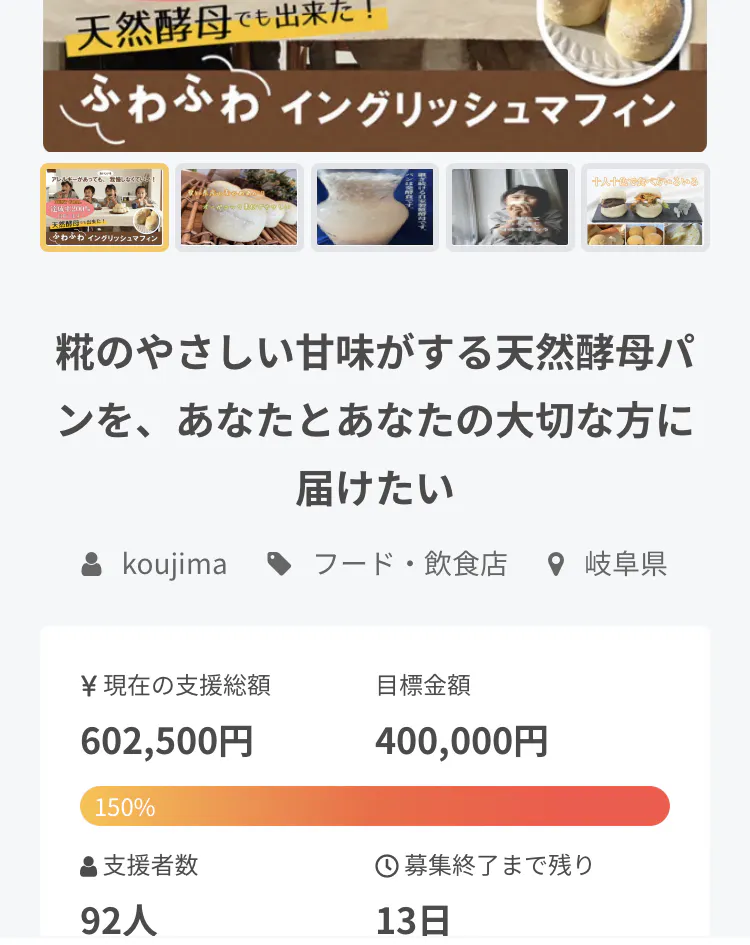Select the second thumbnail of muffins on a tray
This screenshot has width=750, height=945.
click(239, 207)
